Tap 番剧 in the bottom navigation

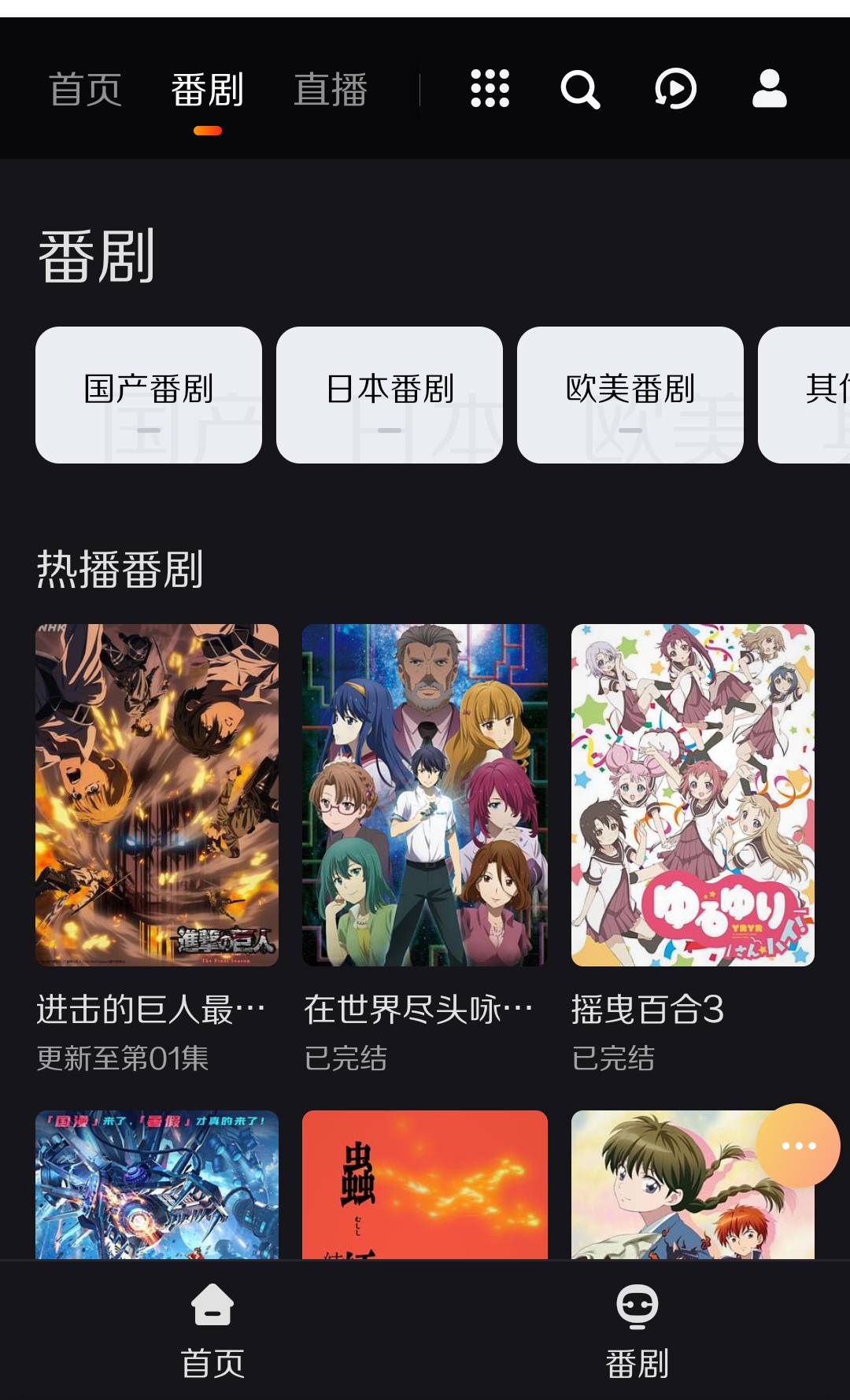637,1330
